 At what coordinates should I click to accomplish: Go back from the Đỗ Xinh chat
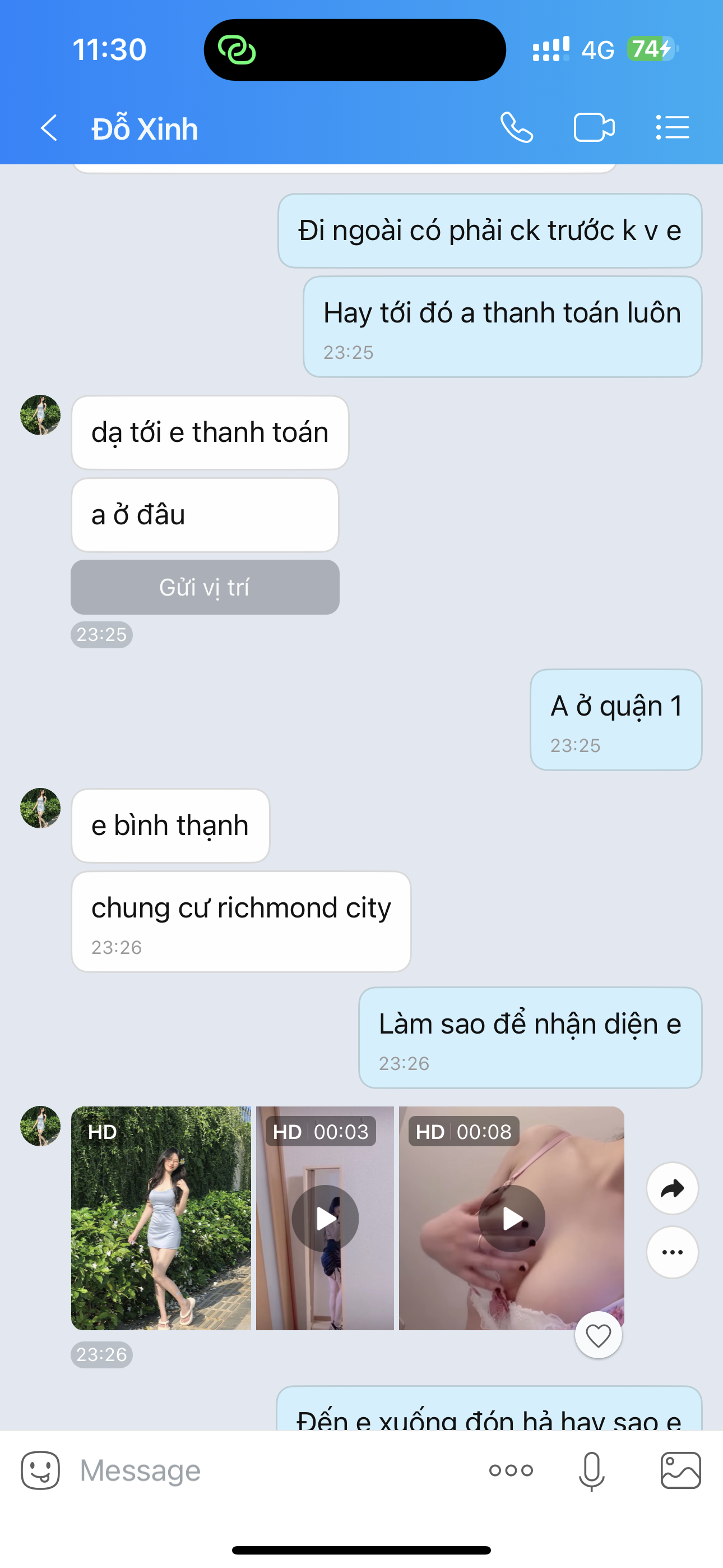(49, 128)
